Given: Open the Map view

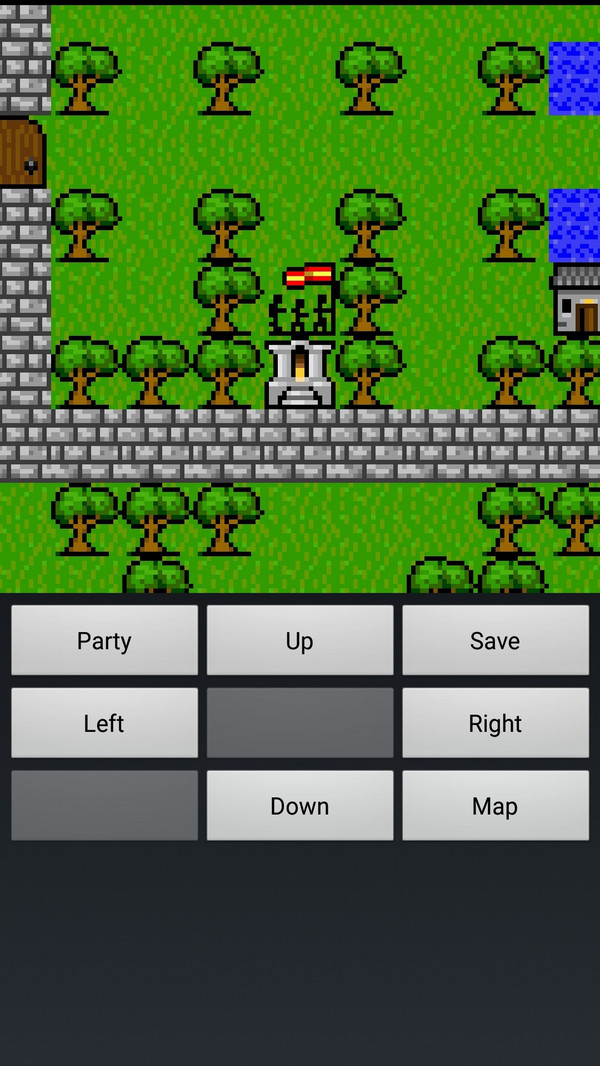Looking at the screenshot, I should [x=495, y=805].
